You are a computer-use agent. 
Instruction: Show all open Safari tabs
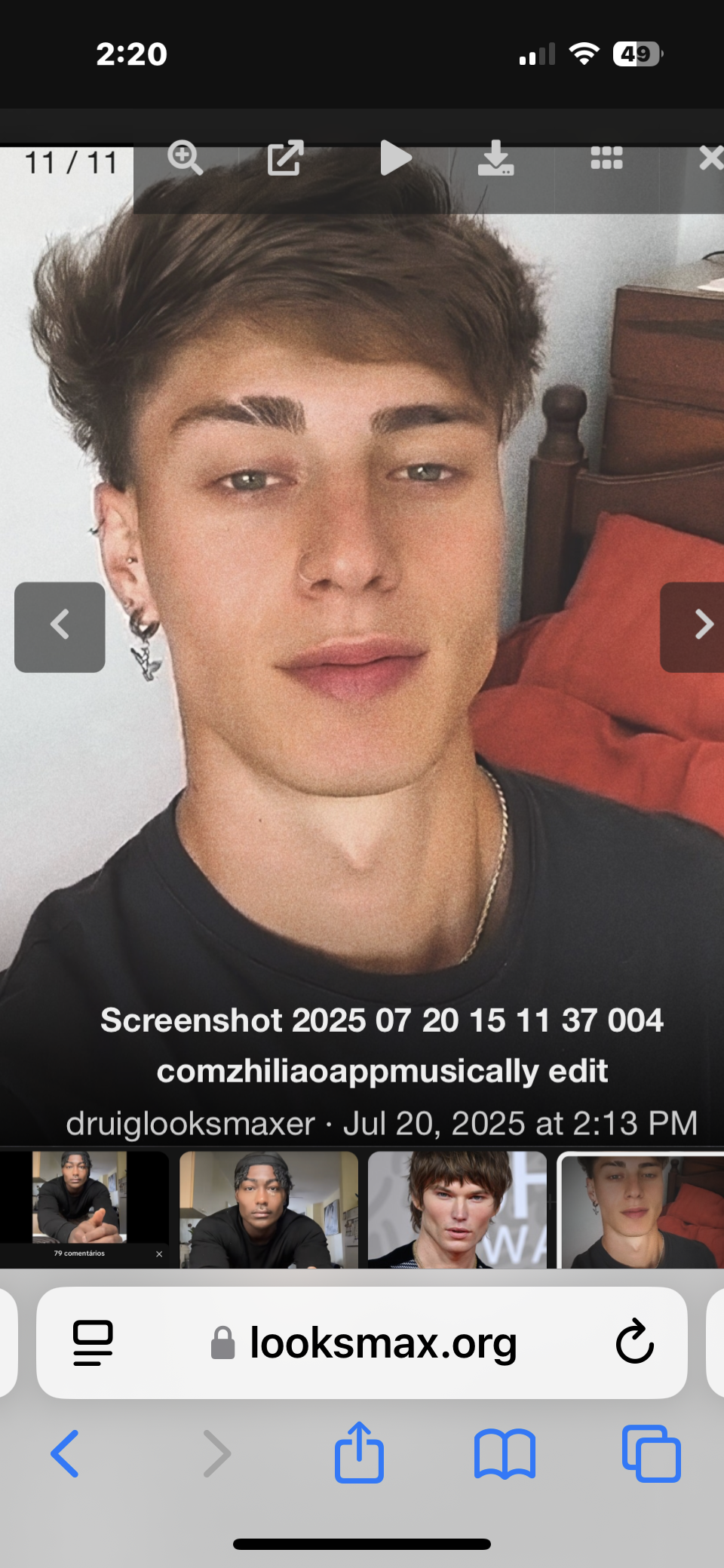tap(651, 1453)
